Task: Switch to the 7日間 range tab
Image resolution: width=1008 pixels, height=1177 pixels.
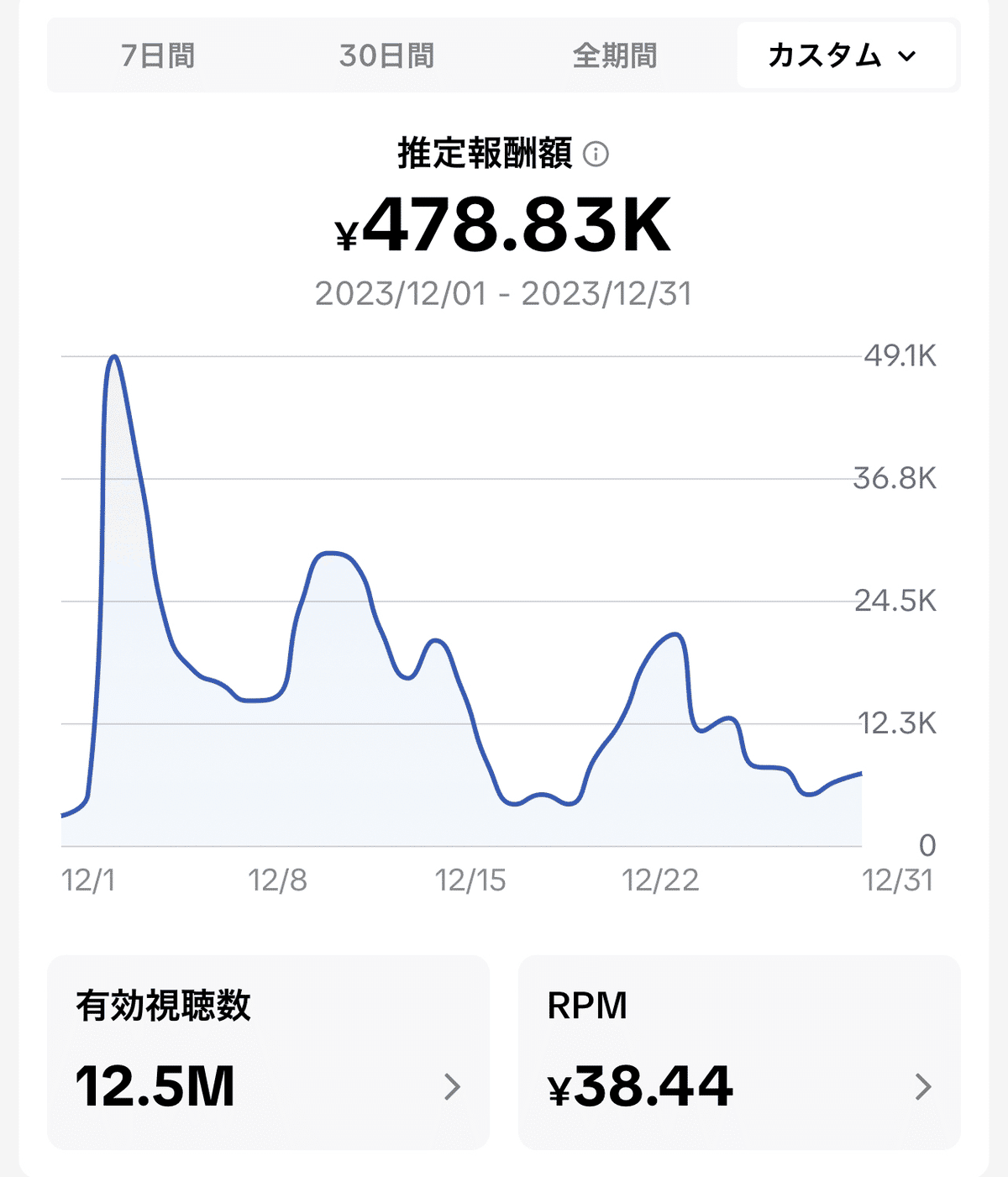Action: [x=158, y=55]
